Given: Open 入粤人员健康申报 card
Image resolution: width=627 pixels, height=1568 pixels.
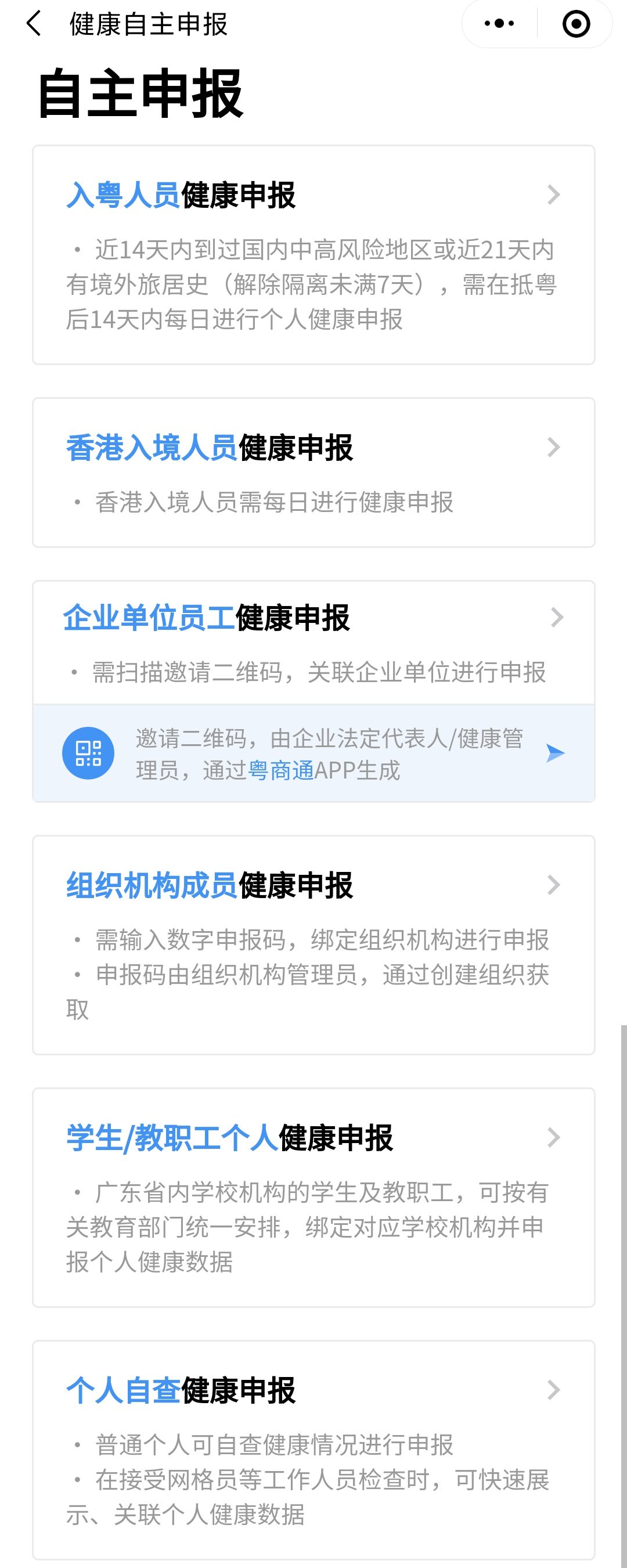Looking at the screenshot, I should pos(313,254).
